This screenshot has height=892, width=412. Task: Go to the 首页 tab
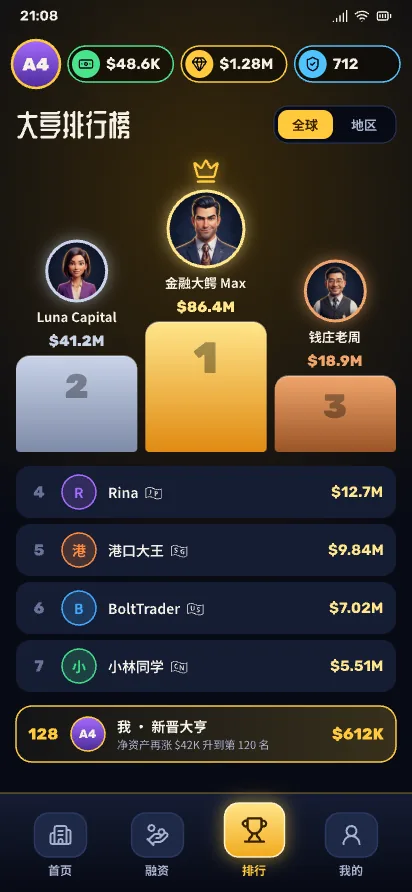click(x=60, y=844)
